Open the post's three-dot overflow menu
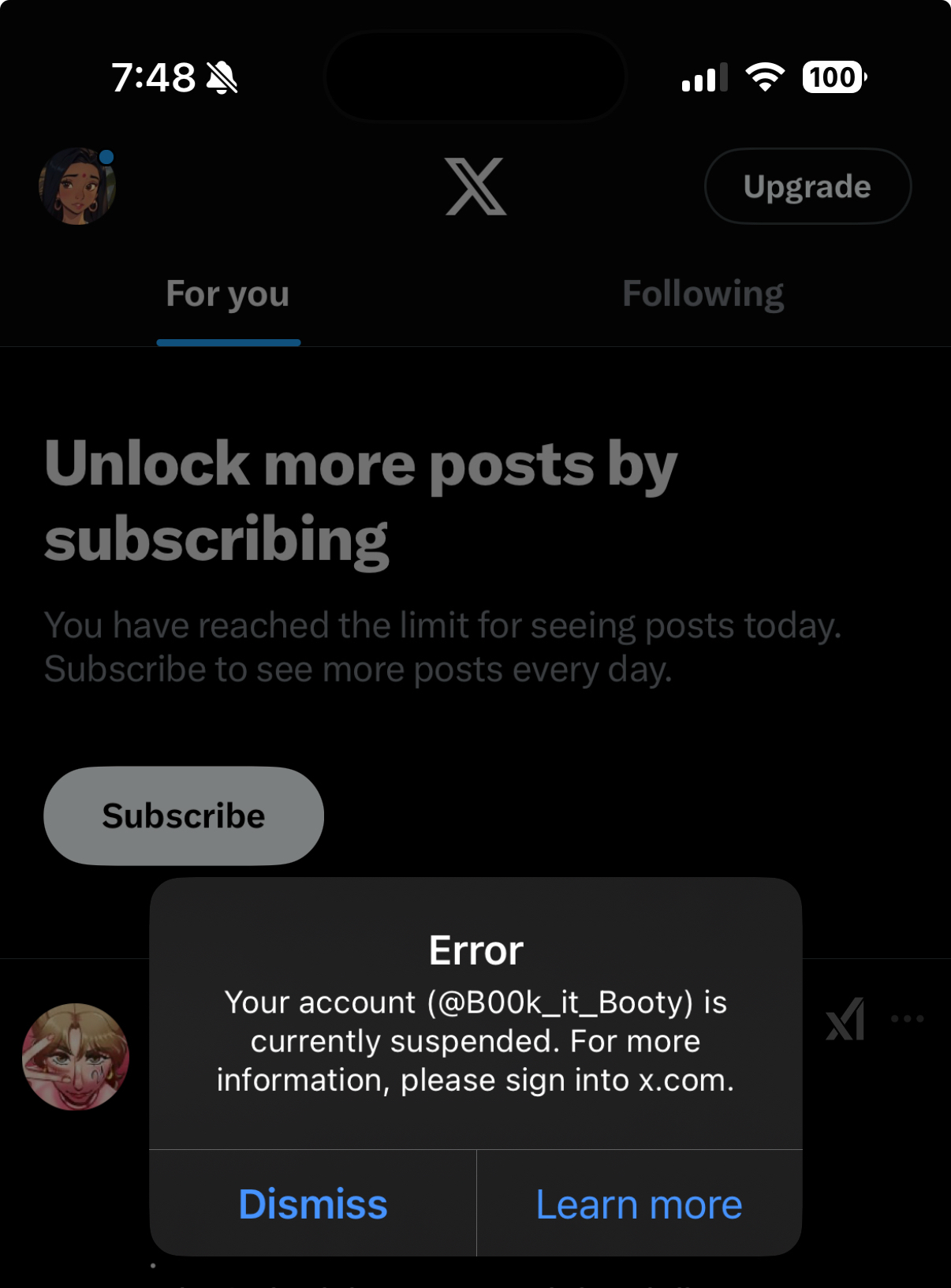Screen dimensions: 951x1288 pyautogui.click(x=907, y=1018)
